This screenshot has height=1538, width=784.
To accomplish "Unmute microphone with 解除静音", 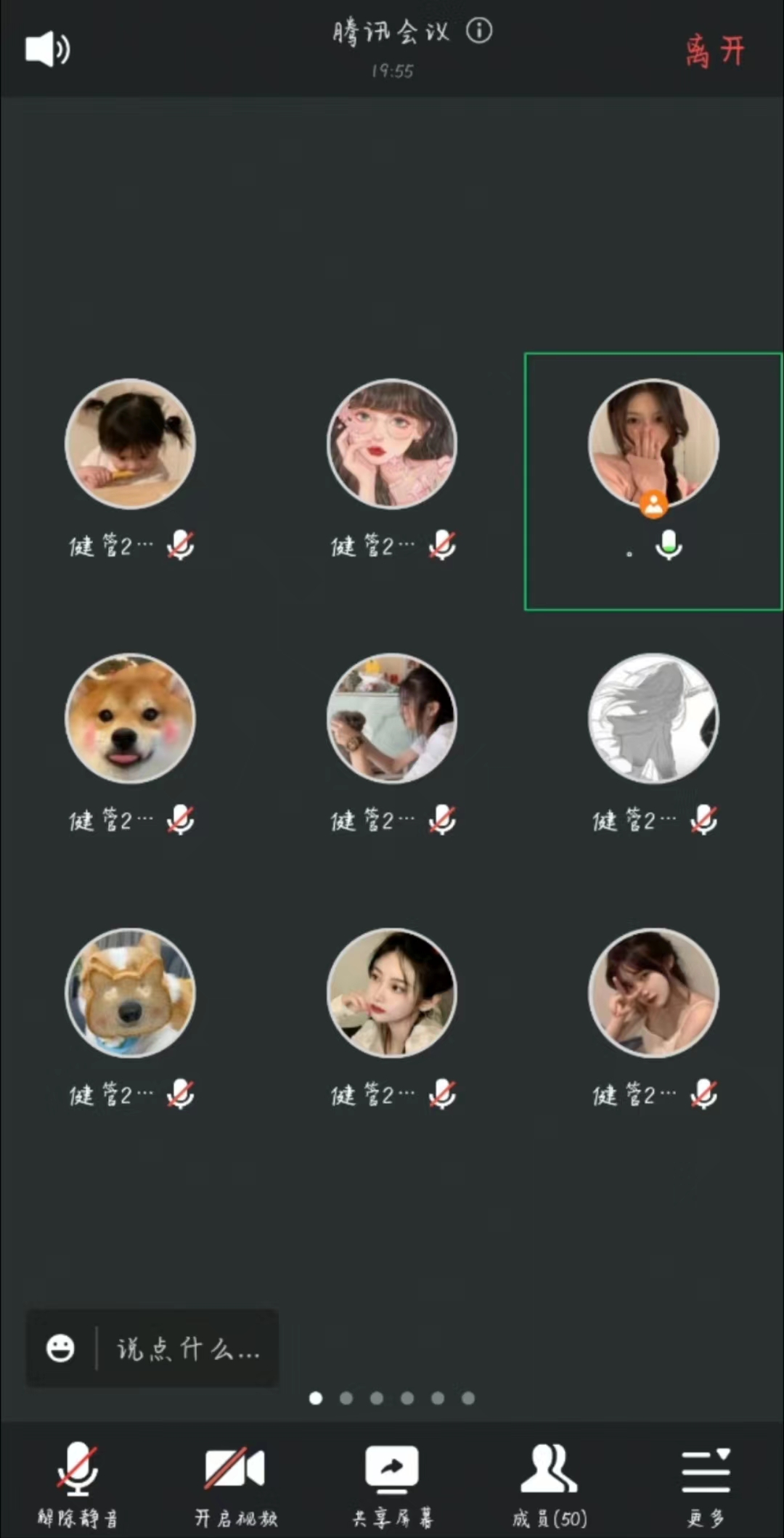I will (x=78, y=1483).
